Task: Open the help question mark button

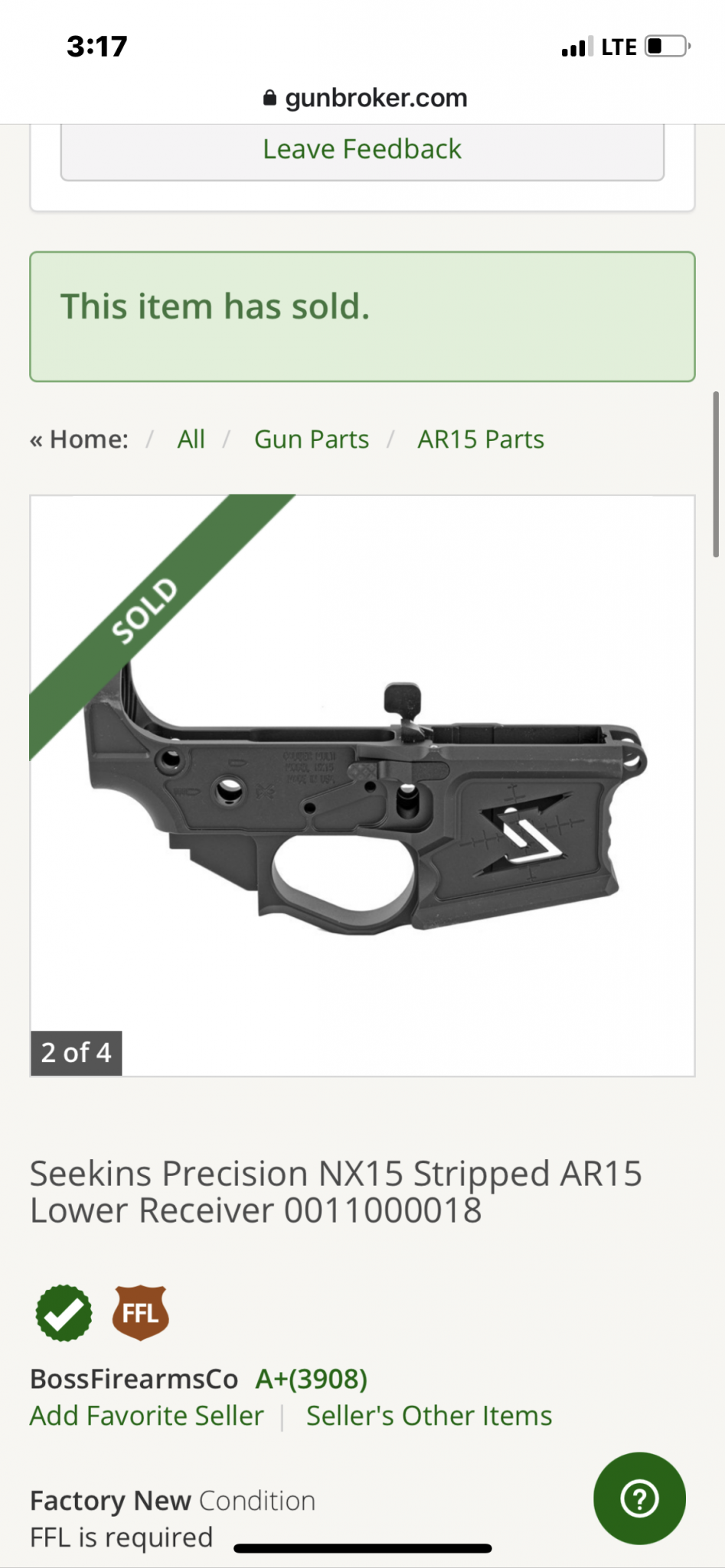Action: [639, 1498]
